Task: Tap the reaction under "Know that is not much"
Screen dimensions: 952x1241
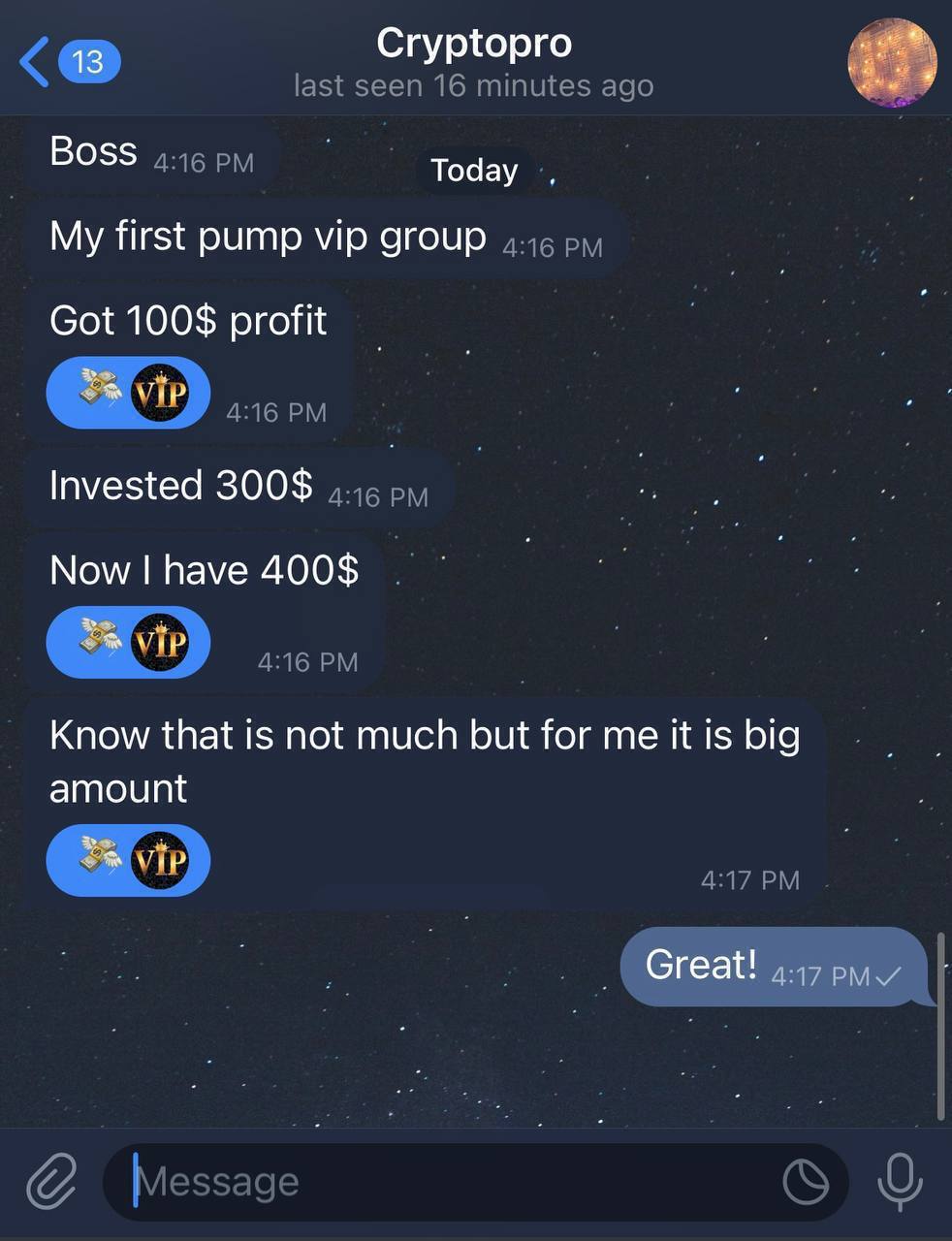Action: point(128,860)
